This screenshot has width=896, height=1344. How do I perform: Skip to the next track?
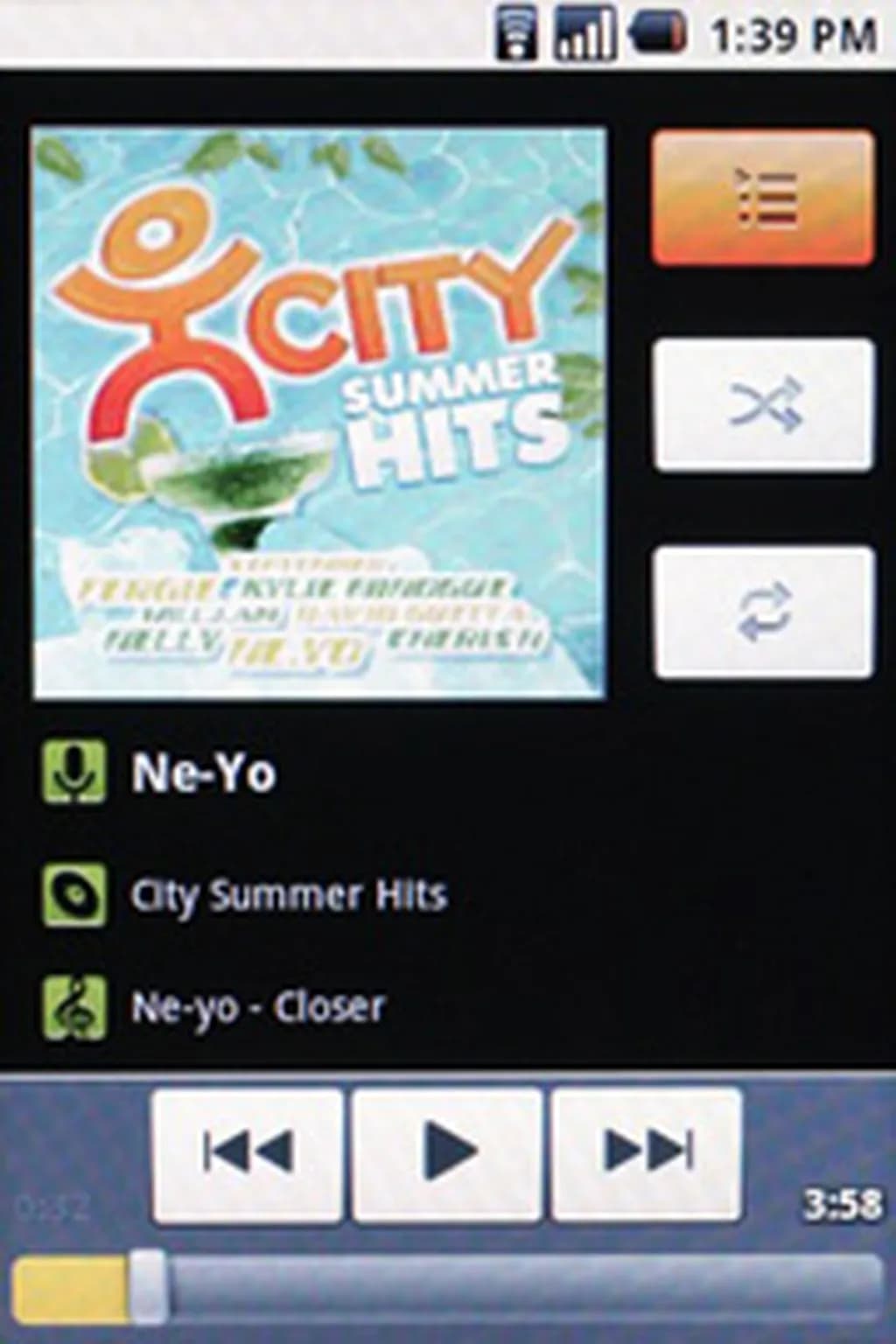[x=647, y=1152]
